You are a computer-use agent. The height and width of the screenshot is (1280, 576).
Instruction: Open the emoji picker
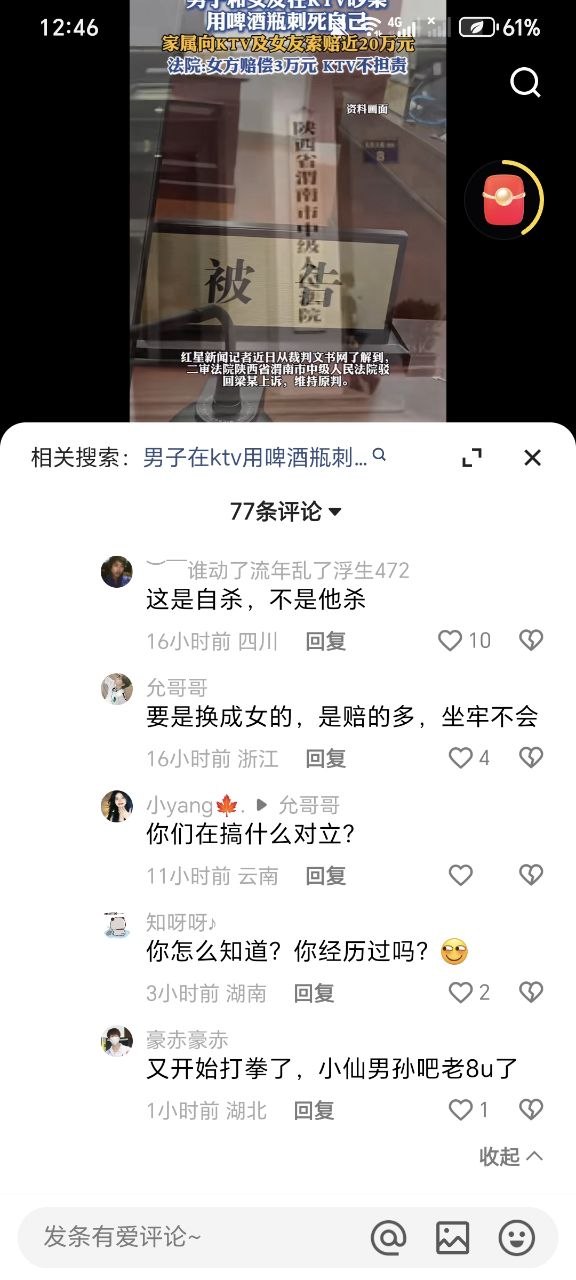pos(517,1238)
